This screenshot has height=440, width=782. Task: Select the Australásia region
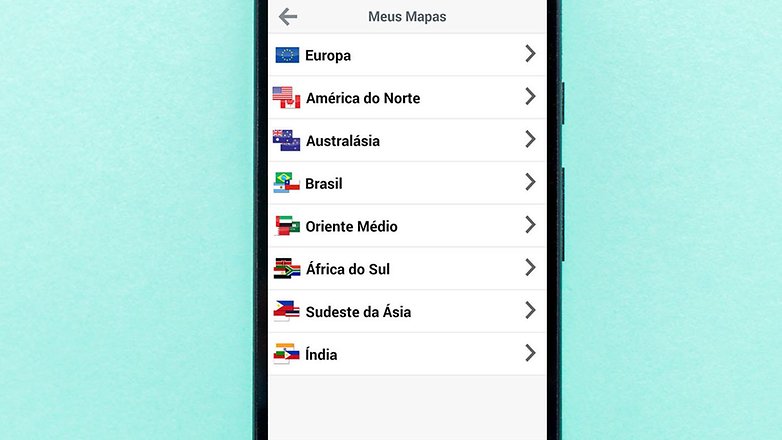[x=407, y=141]
